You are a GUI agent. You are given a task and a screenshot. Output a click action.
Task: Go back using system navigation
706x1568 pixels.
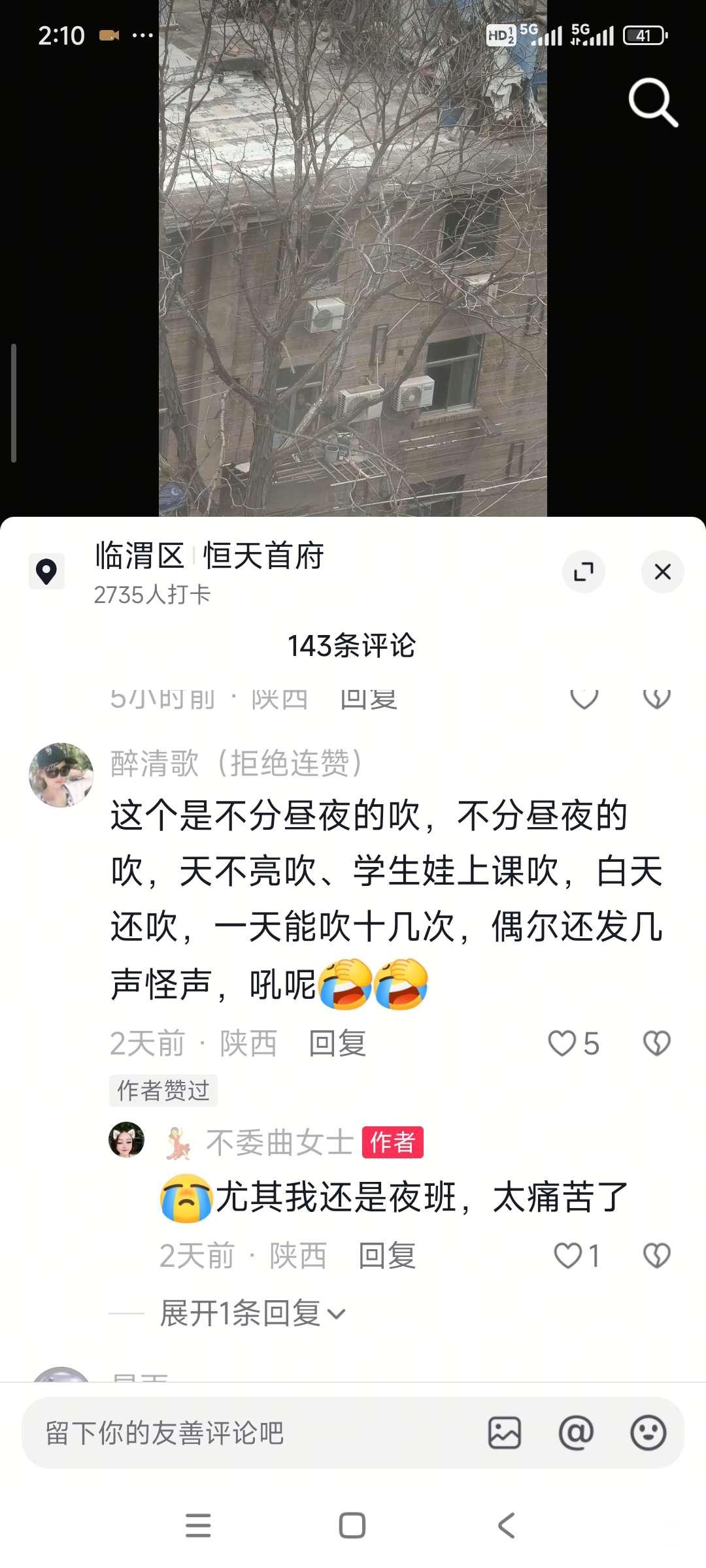click(507, 1526)
